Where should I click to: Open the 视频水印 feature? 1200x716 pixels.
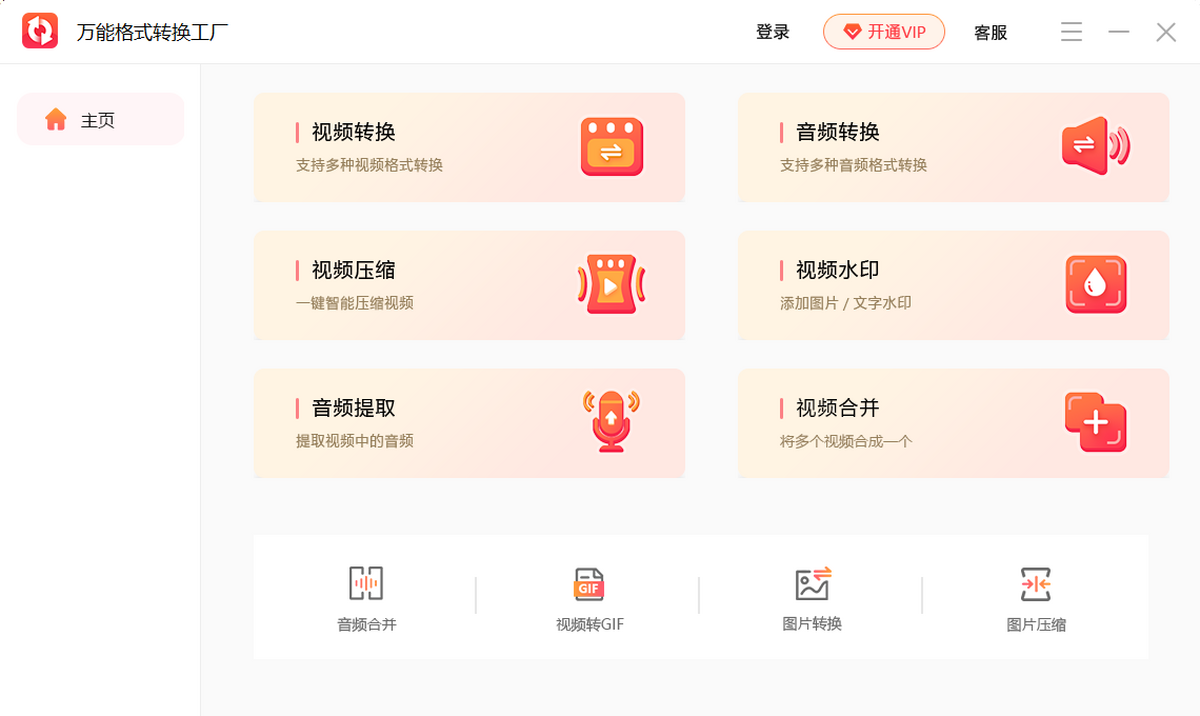coord(953,285)
